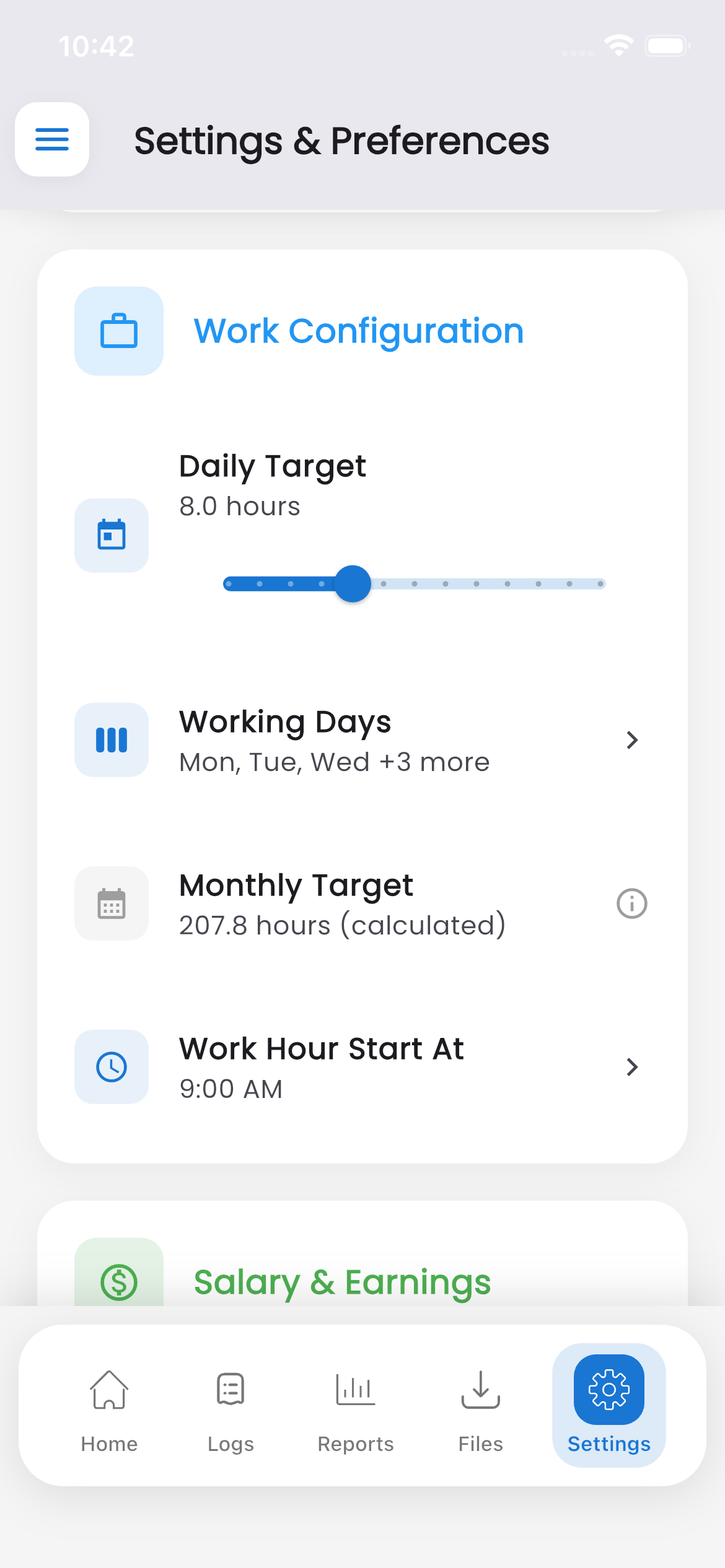View Monthly Target info tooltip
Viewport: 725px width, 1568px height.
pyautogui.click(x=631, y=904)
